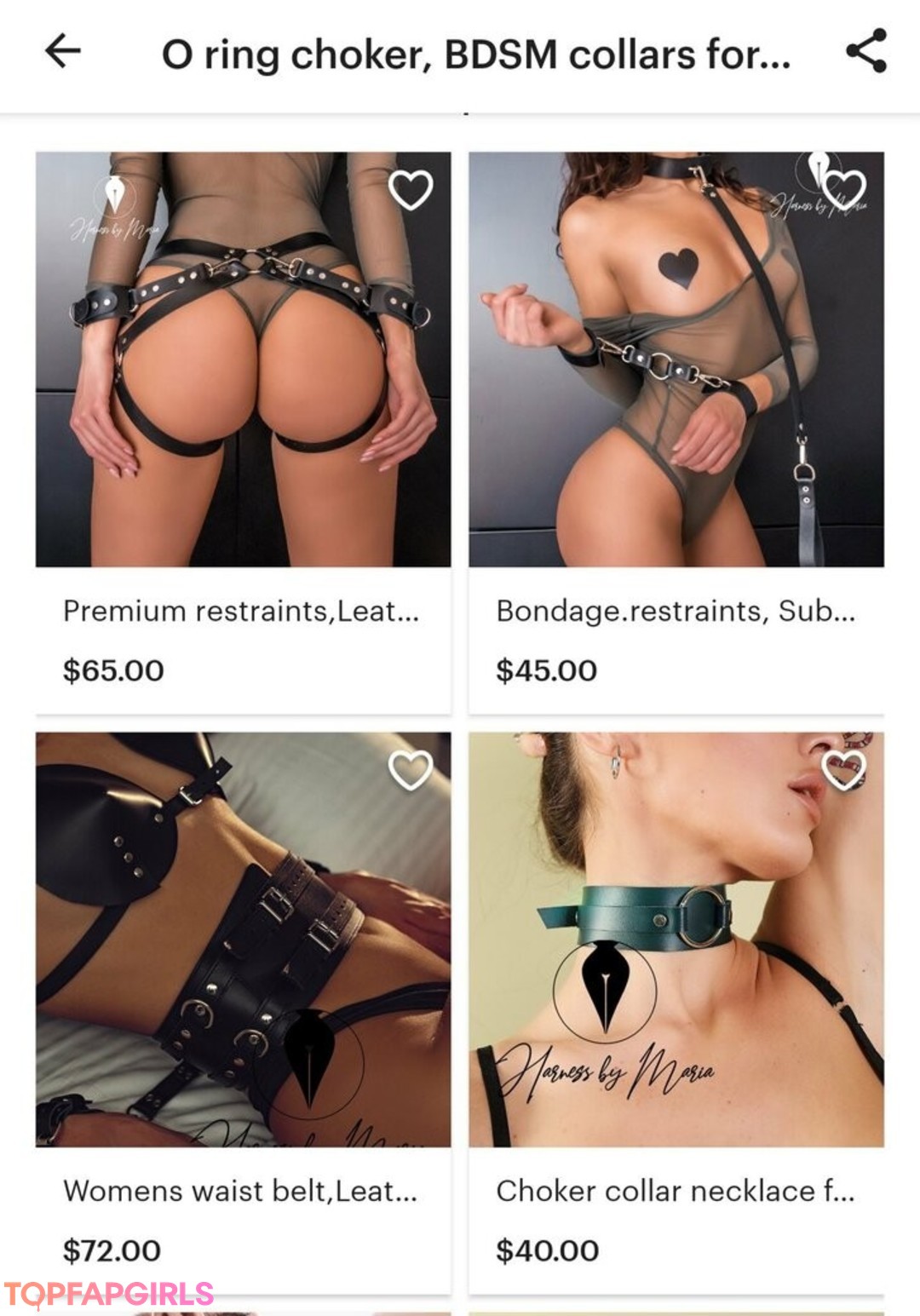Image resolution: width=920 pixels, height=1316 pixels.
Task: Favorite the Womens waist belt item
Action: pyautogui.click(x=411, y=770)
